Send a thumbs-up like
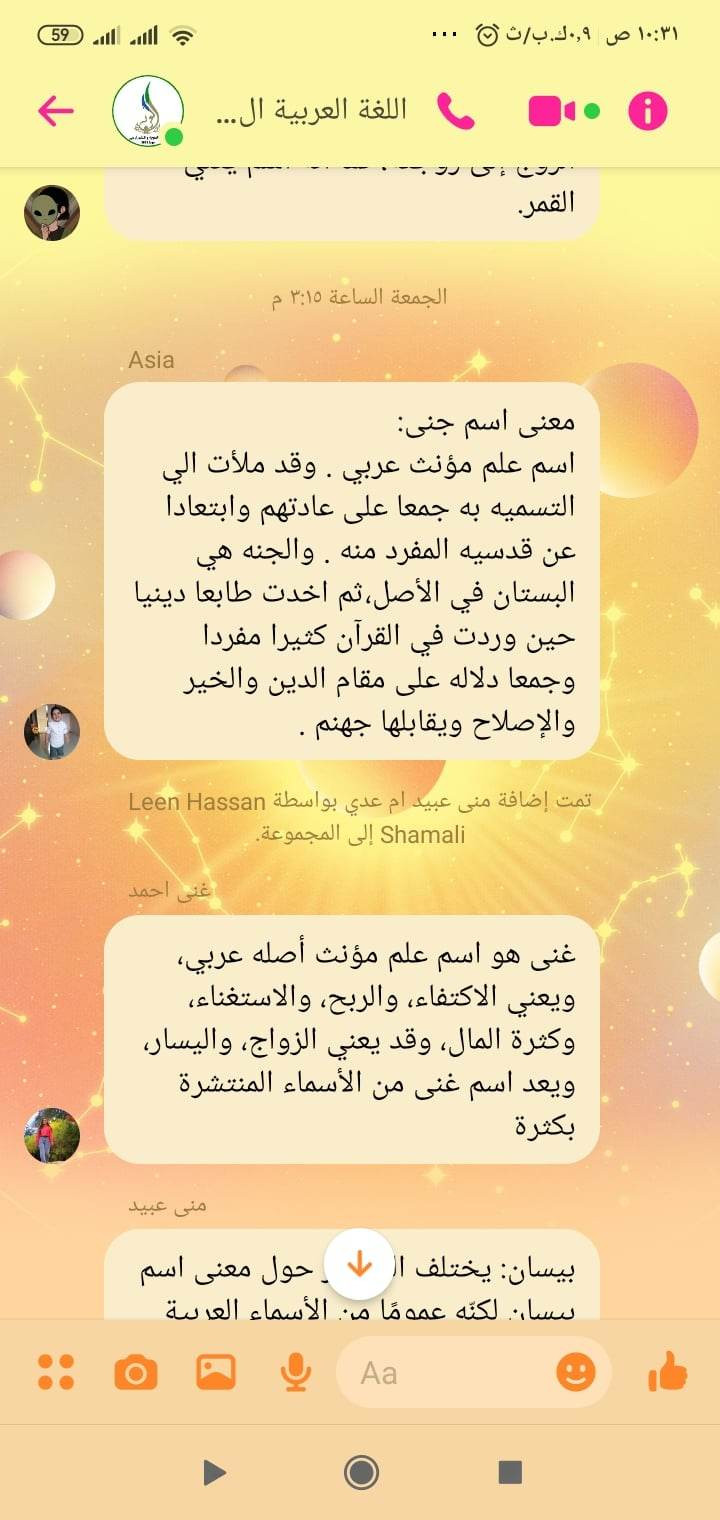 pyautogui.click(x=668, y=1372)
